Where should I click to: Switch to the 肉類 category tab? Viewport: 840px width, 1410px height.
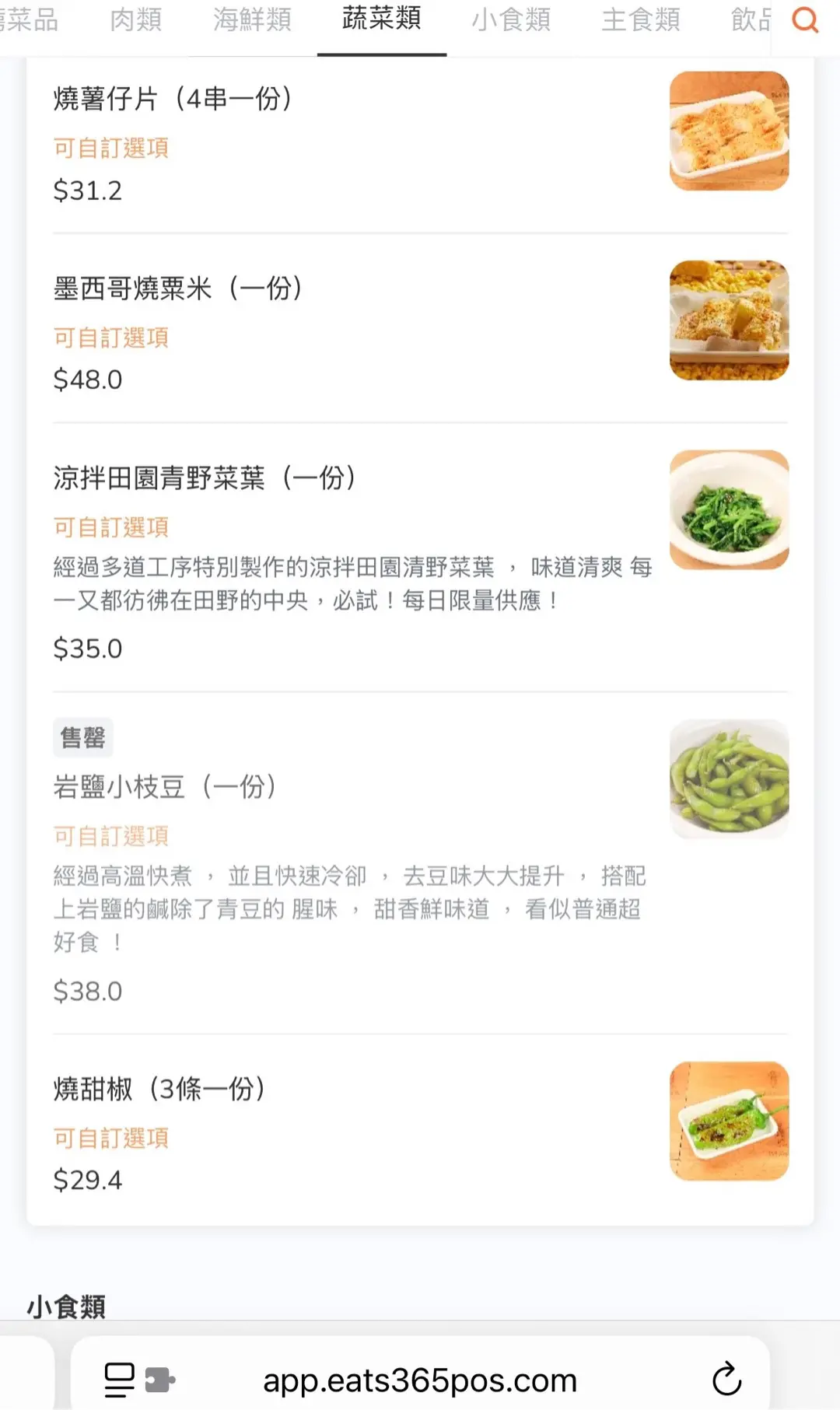point(136,20)
